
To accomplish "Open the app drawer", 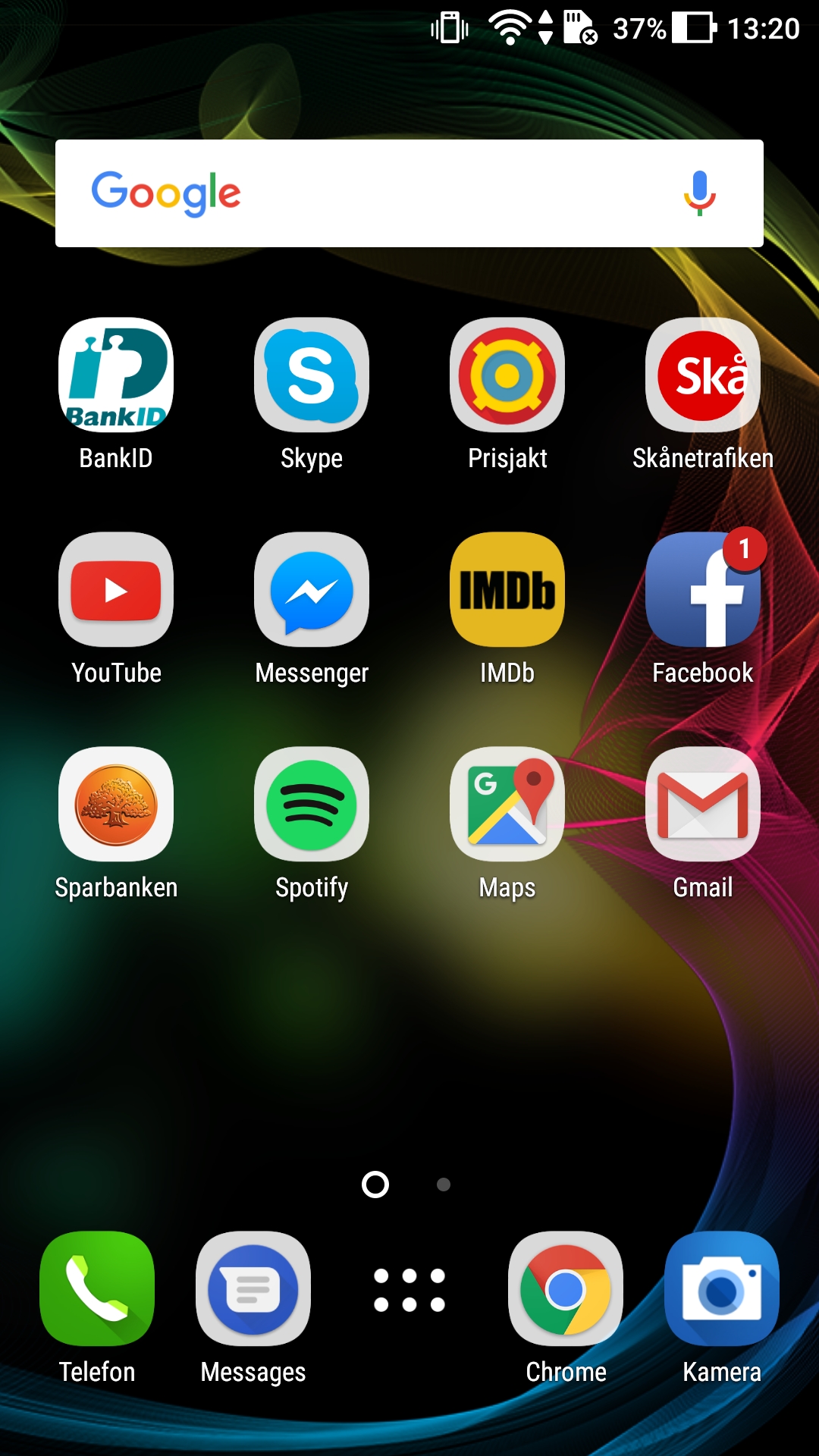I will [409, 1290].
